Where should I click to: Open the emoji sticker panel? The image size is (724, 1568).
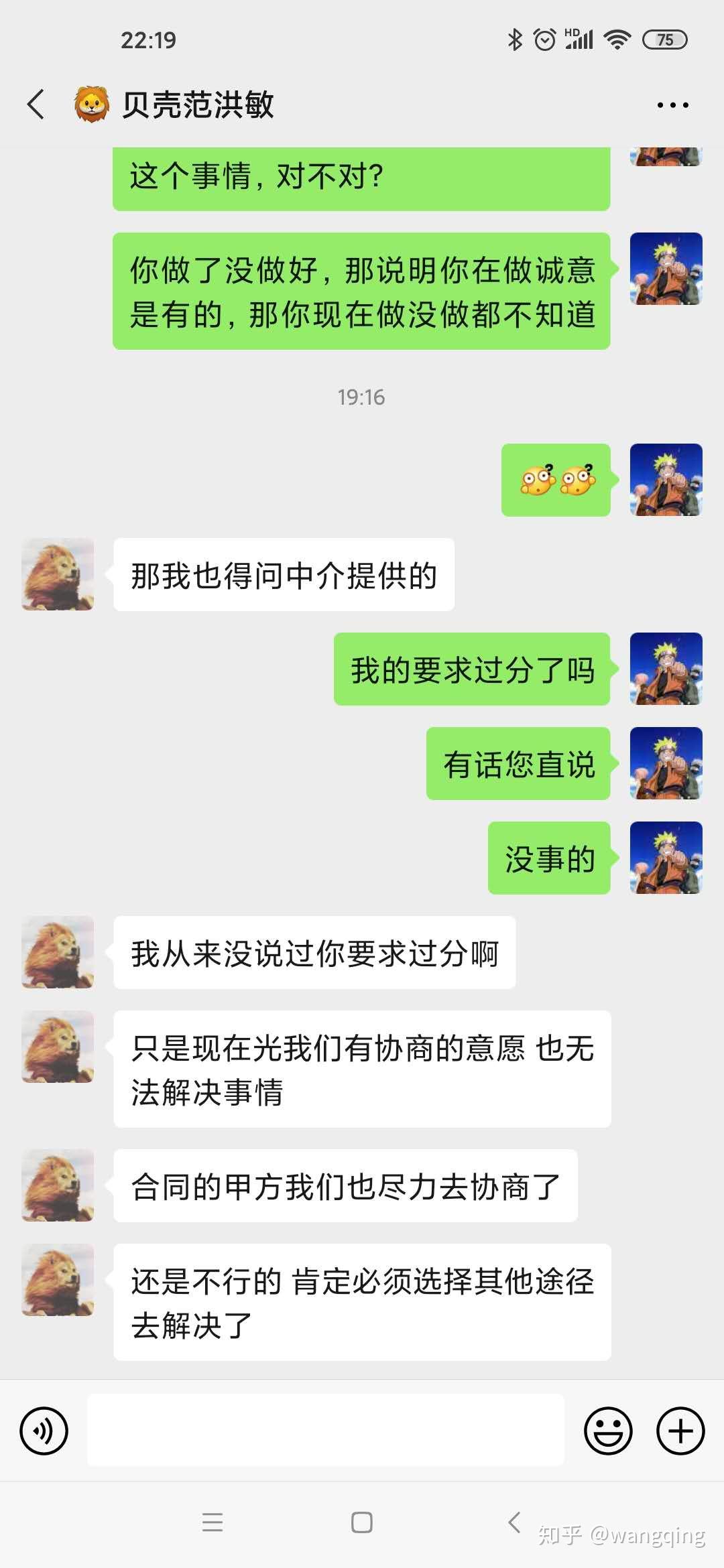pos(608,1431)
